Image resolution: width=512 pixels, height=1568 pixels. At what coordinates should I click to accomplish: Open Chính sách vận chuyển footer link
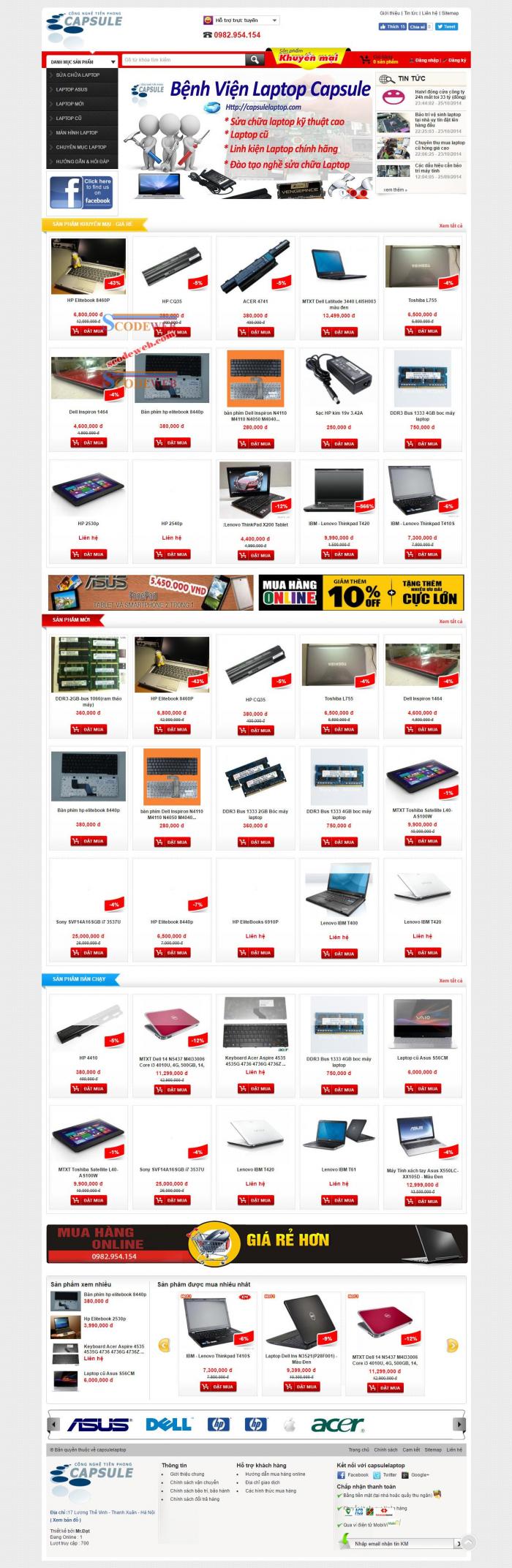(x=195, y=1482)
